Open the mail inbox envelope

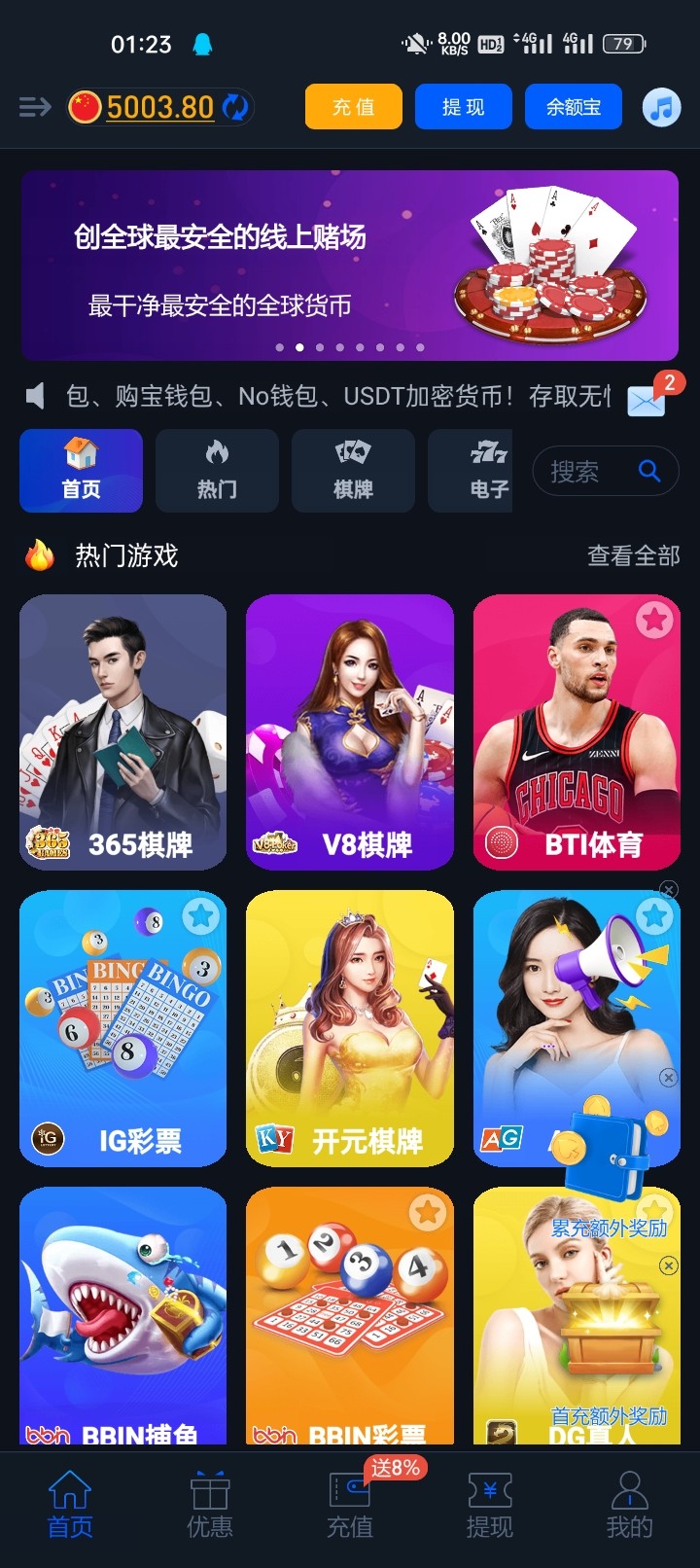647,400
